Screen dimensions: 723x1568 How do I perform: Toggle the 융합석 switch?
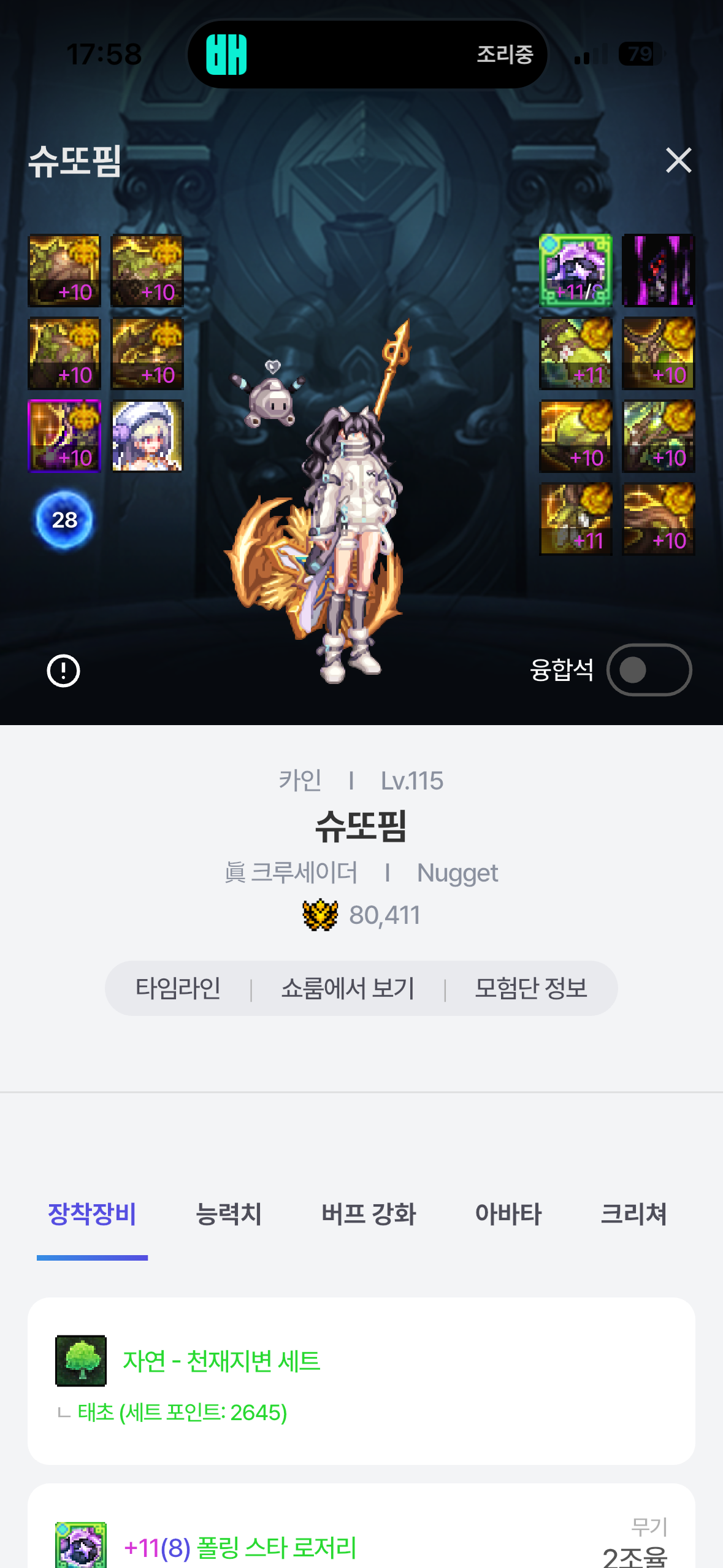[649, 670]
